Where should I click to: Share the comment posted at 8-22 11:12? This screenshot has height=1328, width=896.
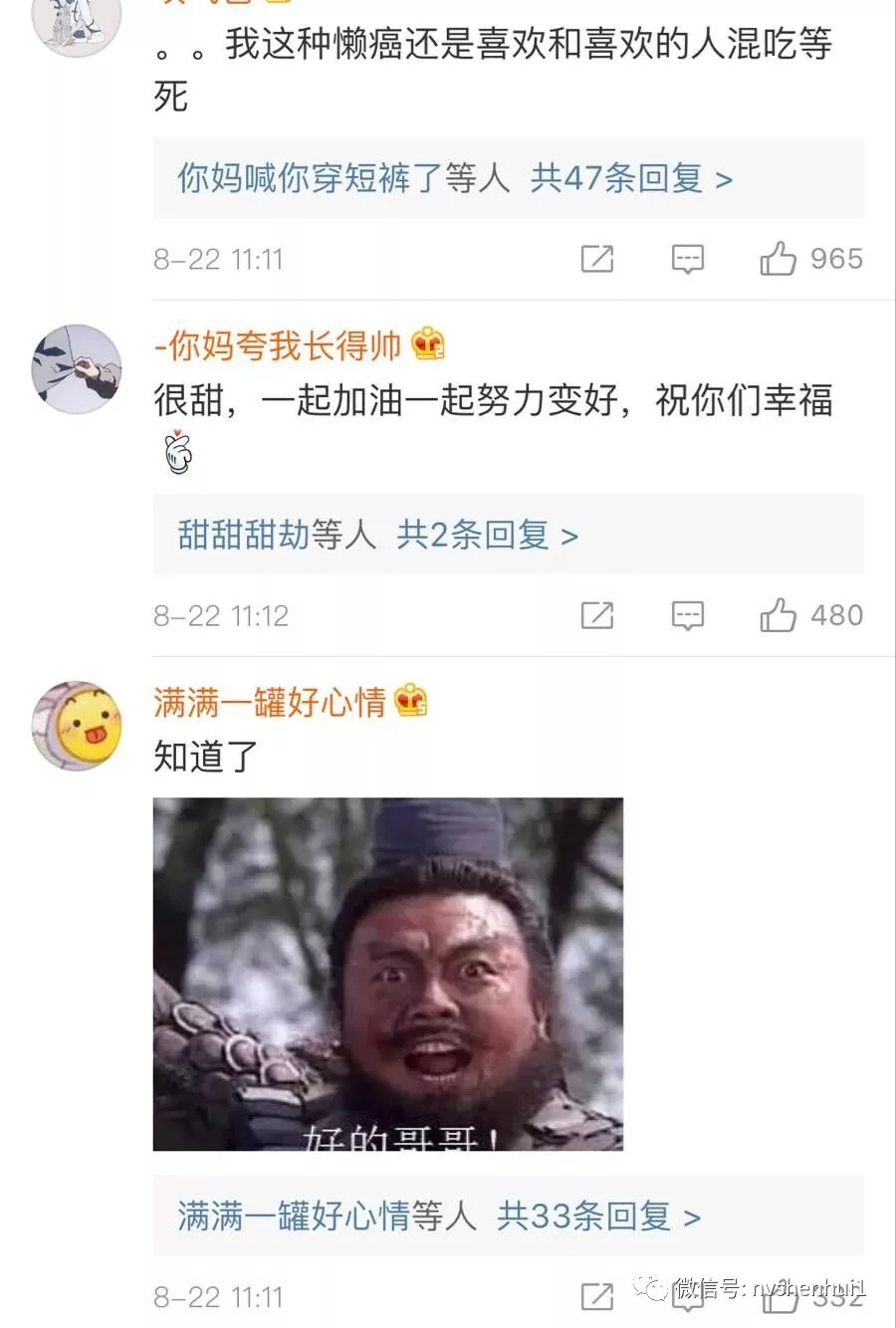(x=596, y=615)
